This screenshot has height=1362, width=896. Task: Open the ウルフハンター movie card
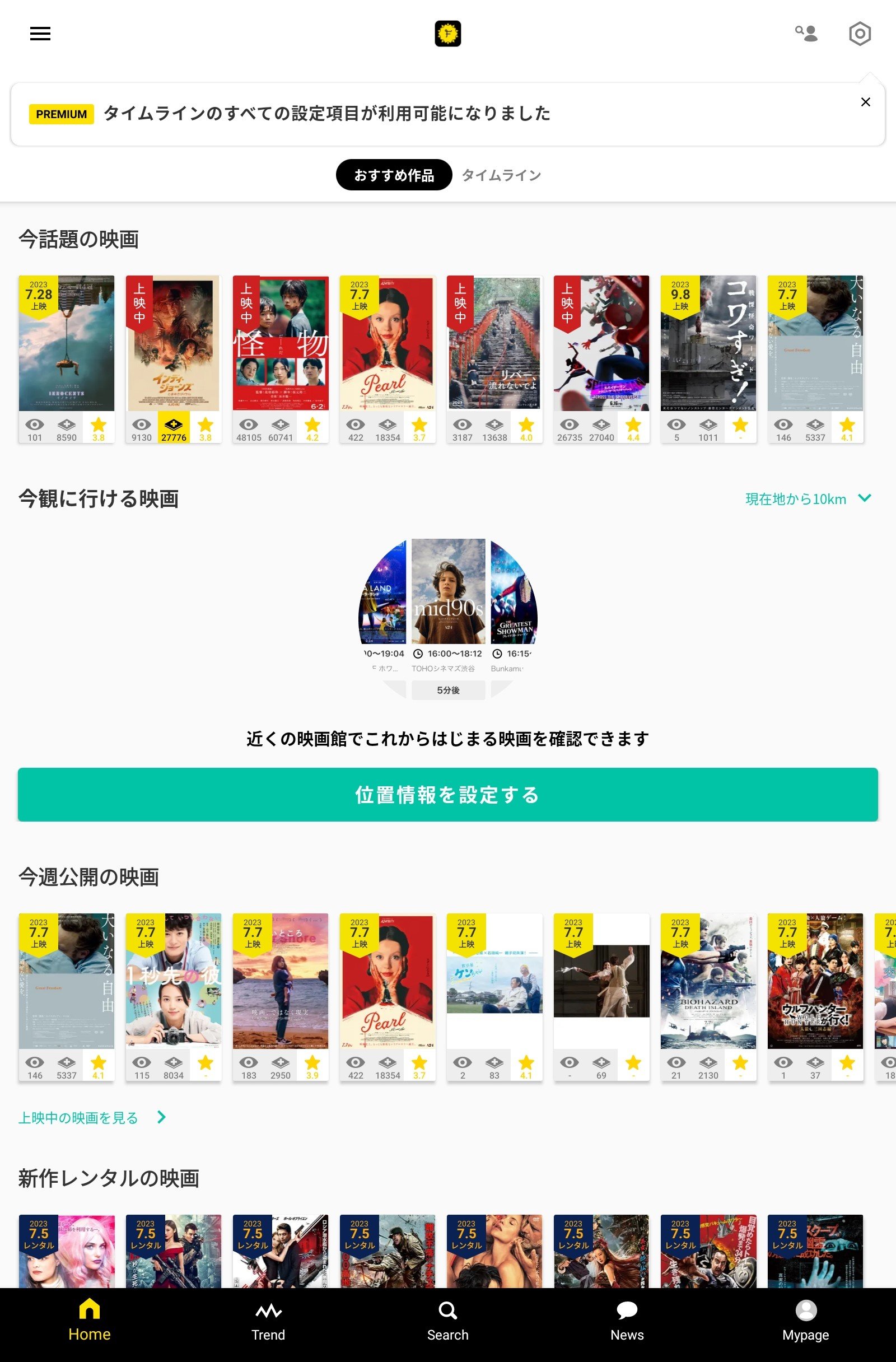pos(815,981)
